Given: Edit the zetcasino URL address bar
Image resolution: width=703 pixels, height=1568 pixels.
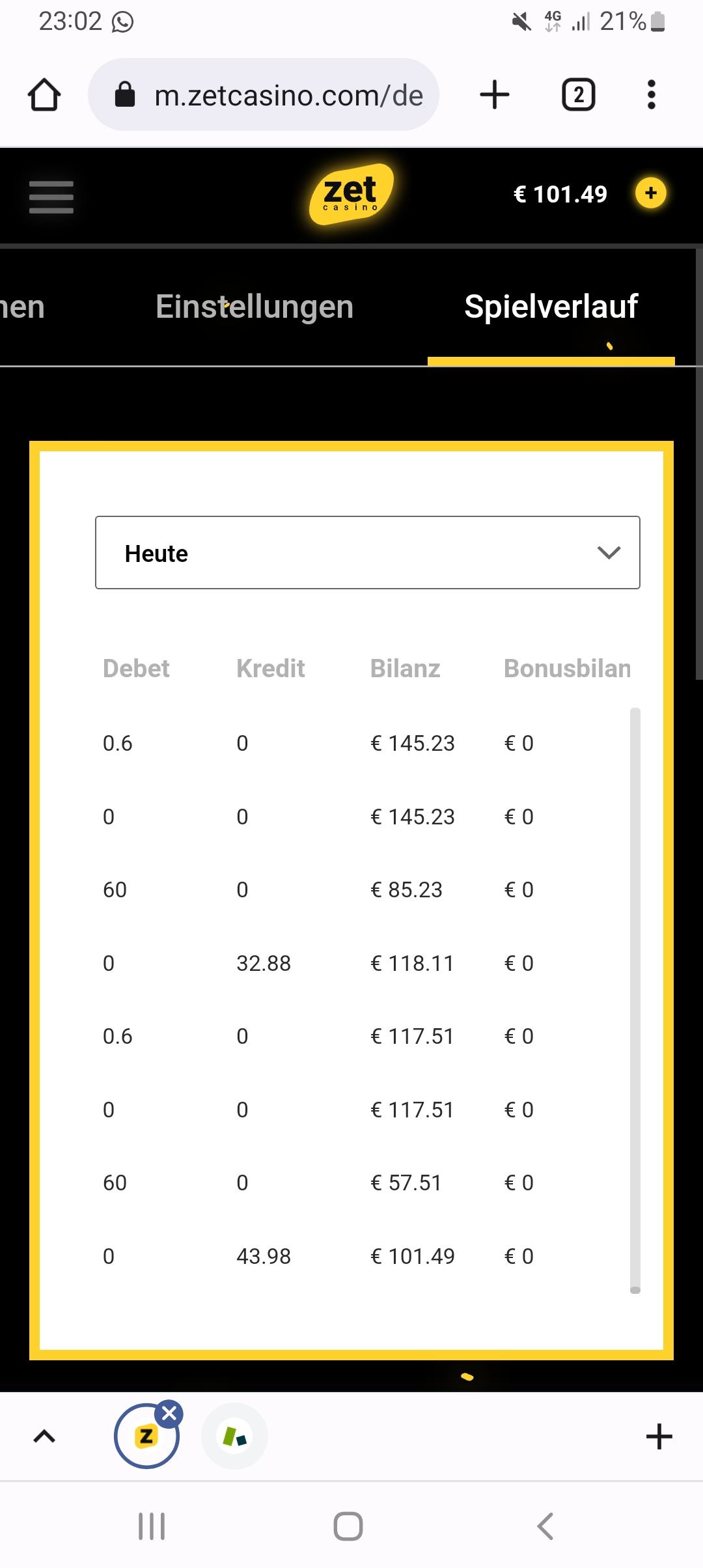Looking at the screenshot, I should click(x=273, y=95).
